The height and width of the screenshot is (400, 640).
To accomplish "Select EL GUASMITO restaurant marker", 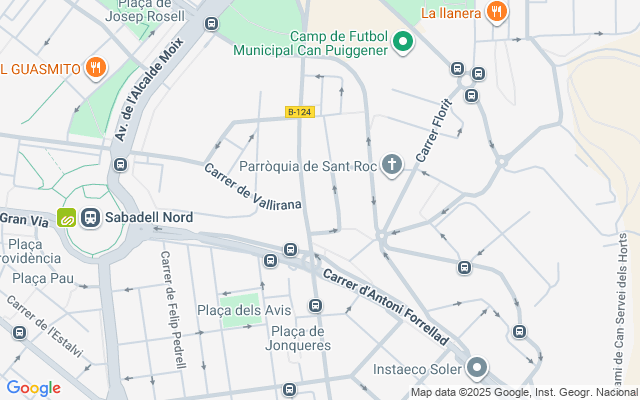I will point(96,68).
